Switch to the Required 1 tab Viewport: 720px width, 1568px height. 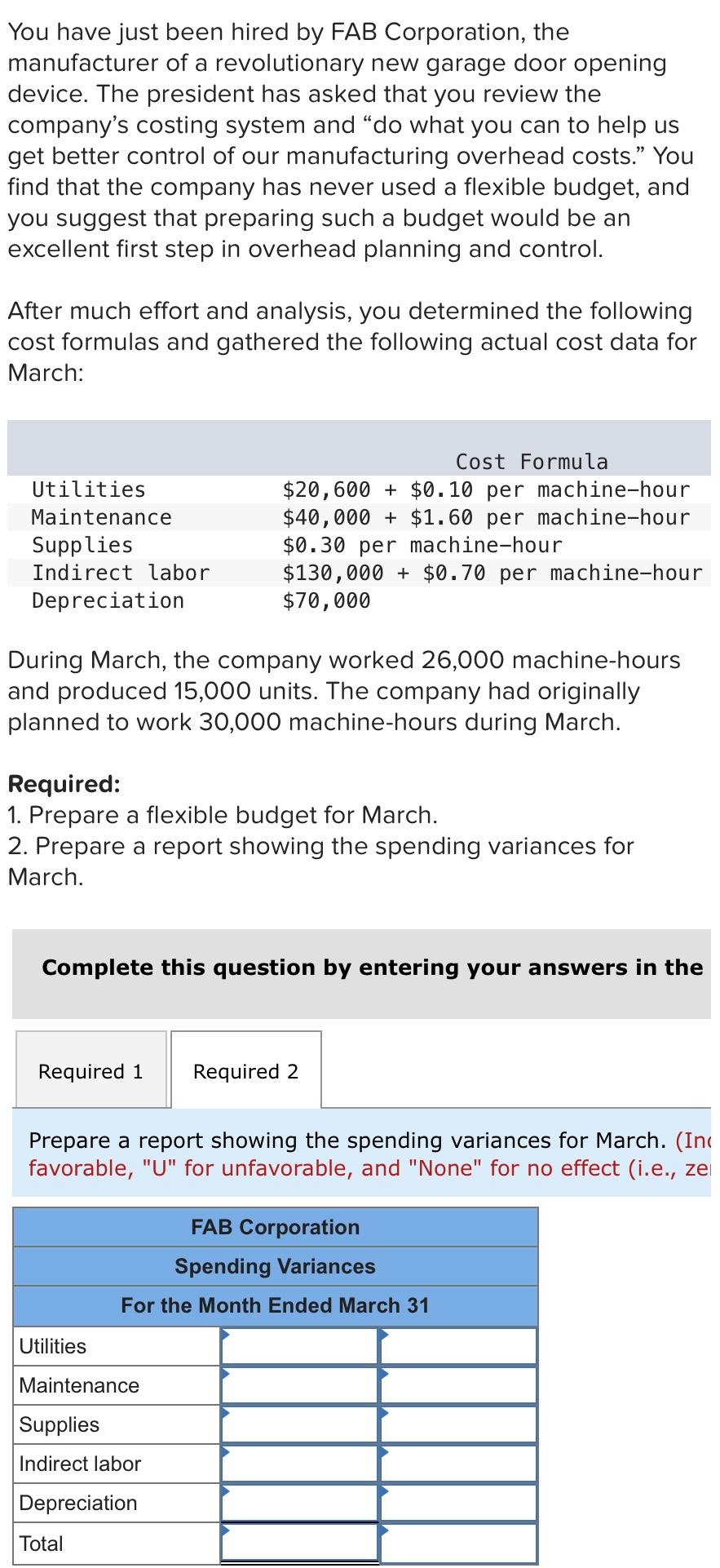[x=91, y=1071]
